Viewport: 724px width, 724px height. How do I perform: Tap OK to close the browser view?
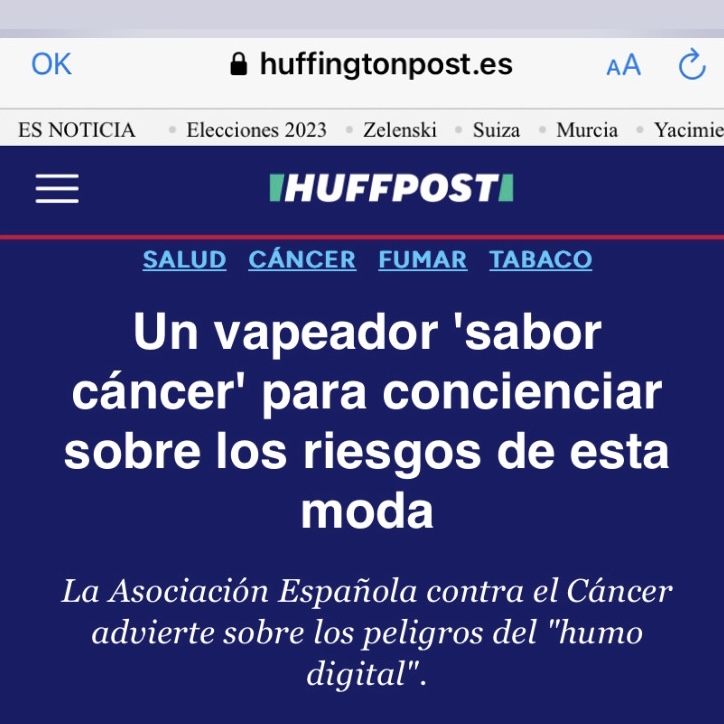click(51, 65)
